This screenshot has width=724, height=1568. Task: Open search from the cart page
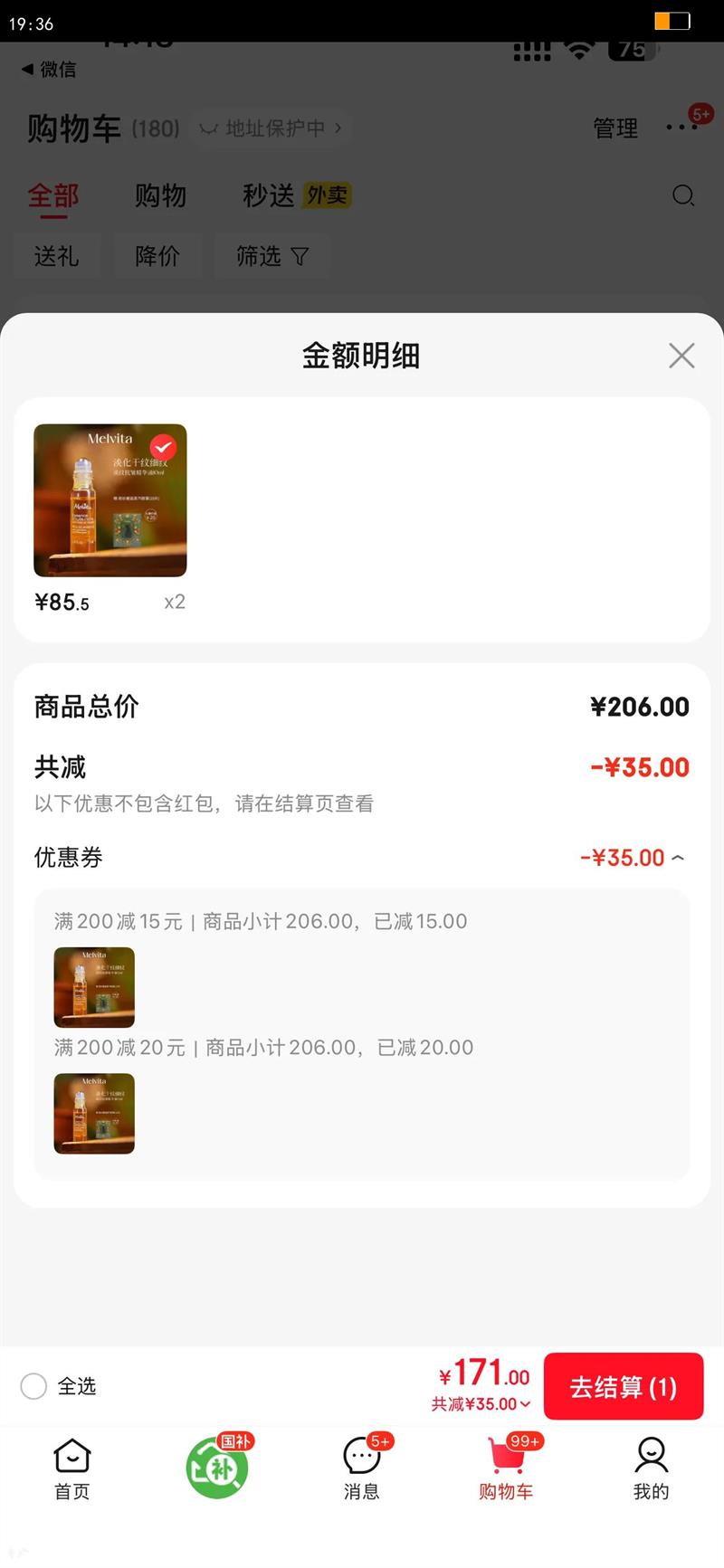click(x=683, y=196)
